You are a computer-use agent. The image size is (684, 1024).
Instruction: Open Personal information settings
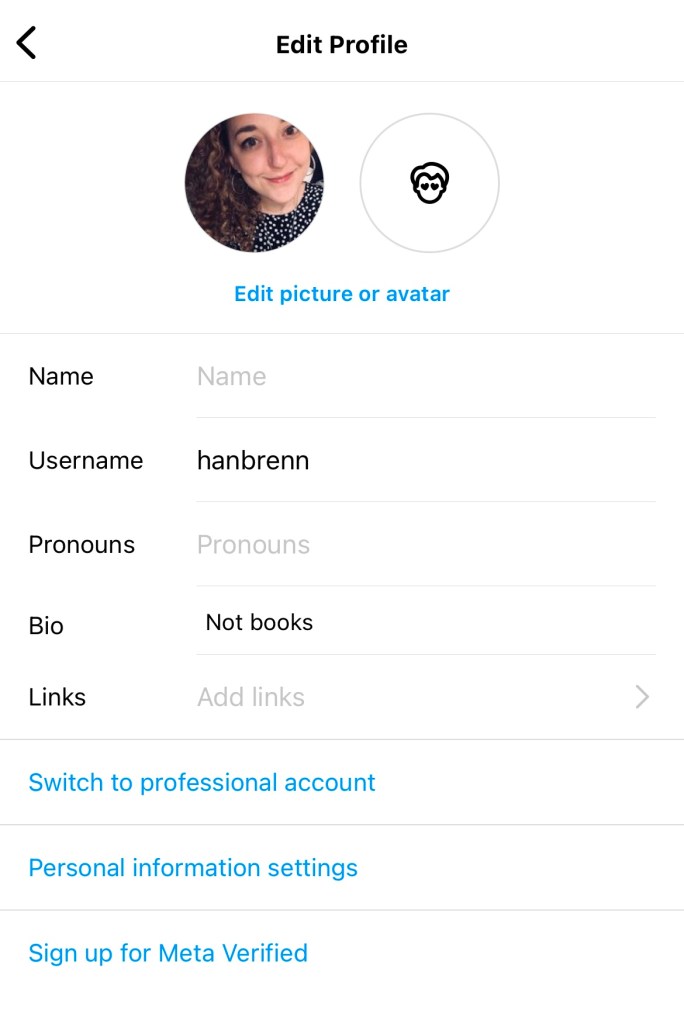pyautogui.click(x=193, y=868)
